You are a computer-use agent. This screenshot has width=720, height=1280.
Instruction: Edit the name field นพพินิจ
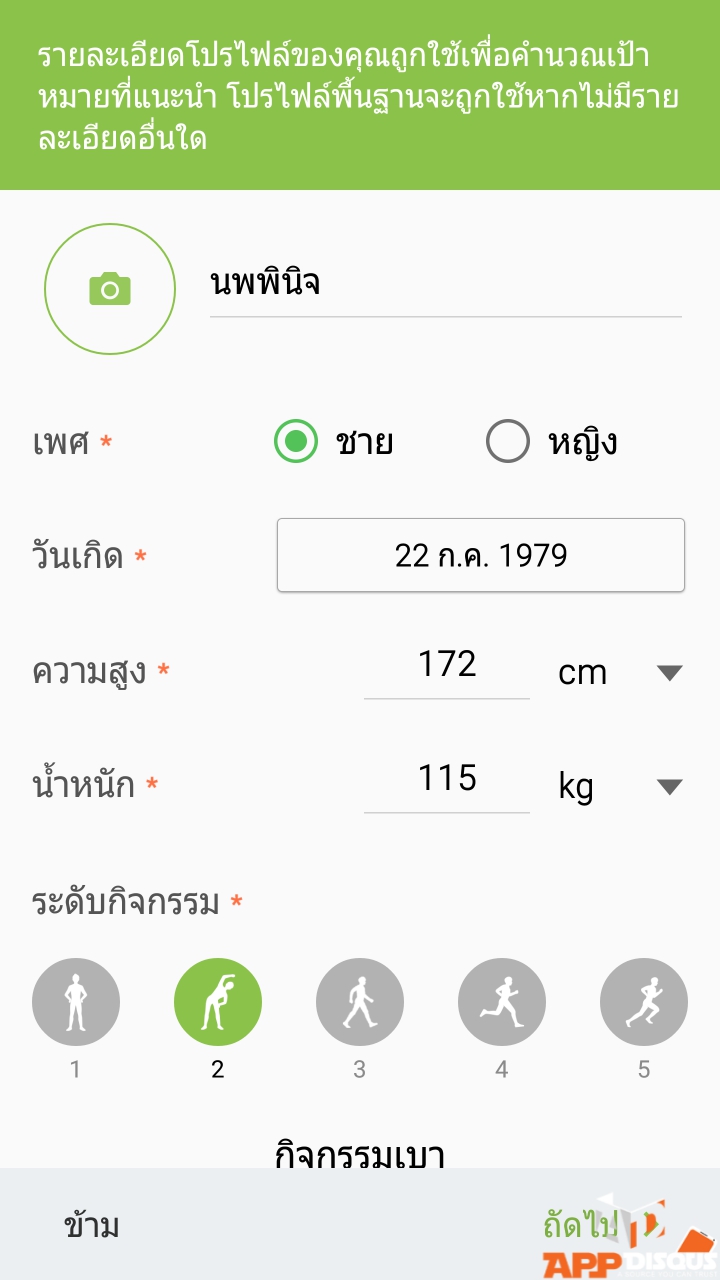(444, 285)
